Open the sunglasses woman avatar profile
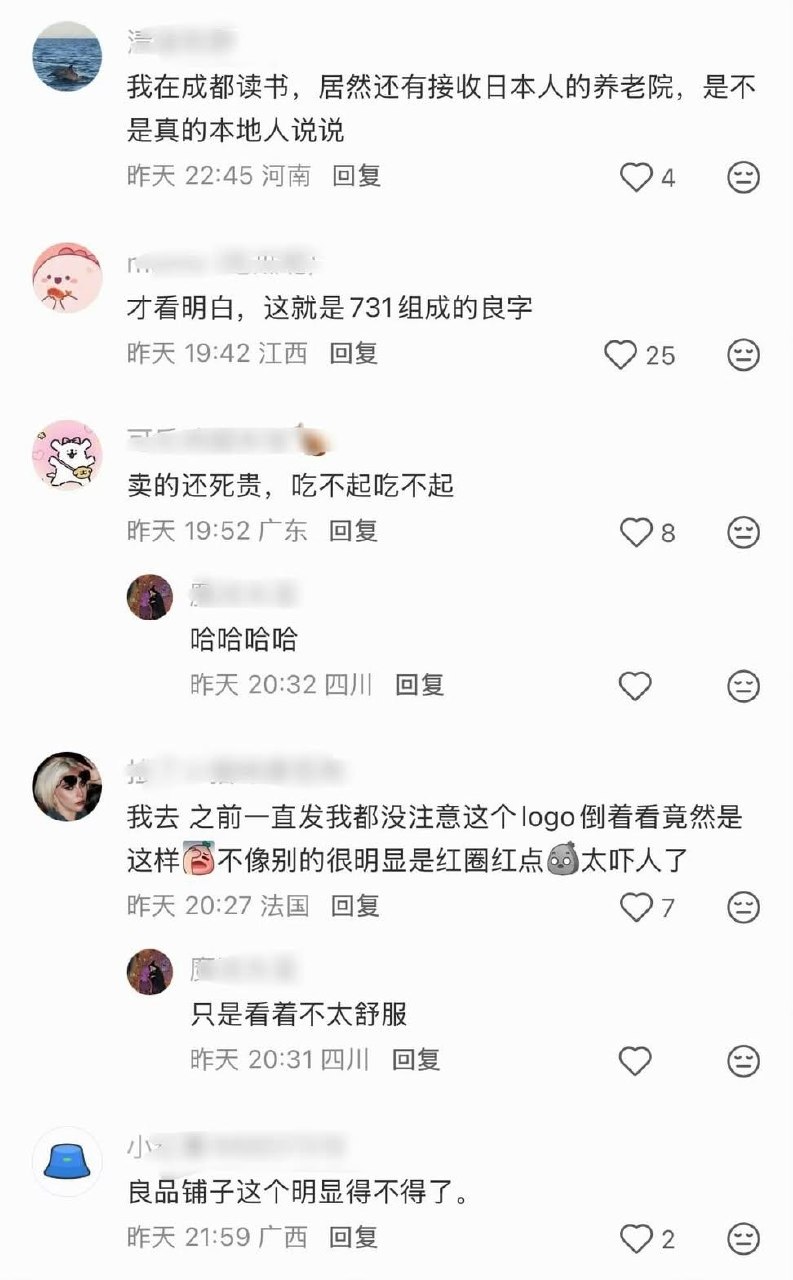793x1280 pixels. [x=67, y=786]
